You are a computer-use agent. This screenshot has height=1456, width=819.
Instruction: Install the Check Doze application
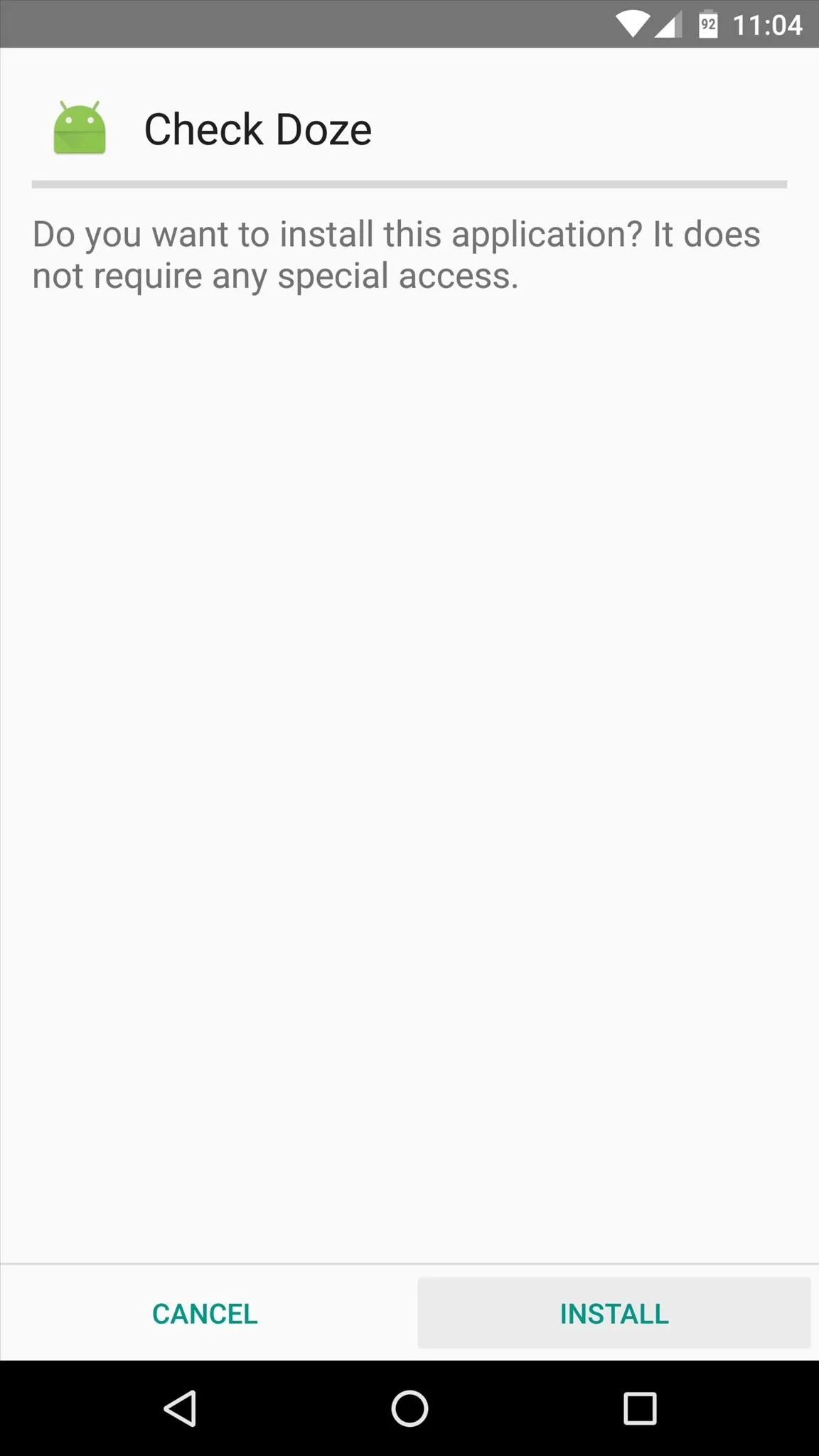pos(614,1313)
